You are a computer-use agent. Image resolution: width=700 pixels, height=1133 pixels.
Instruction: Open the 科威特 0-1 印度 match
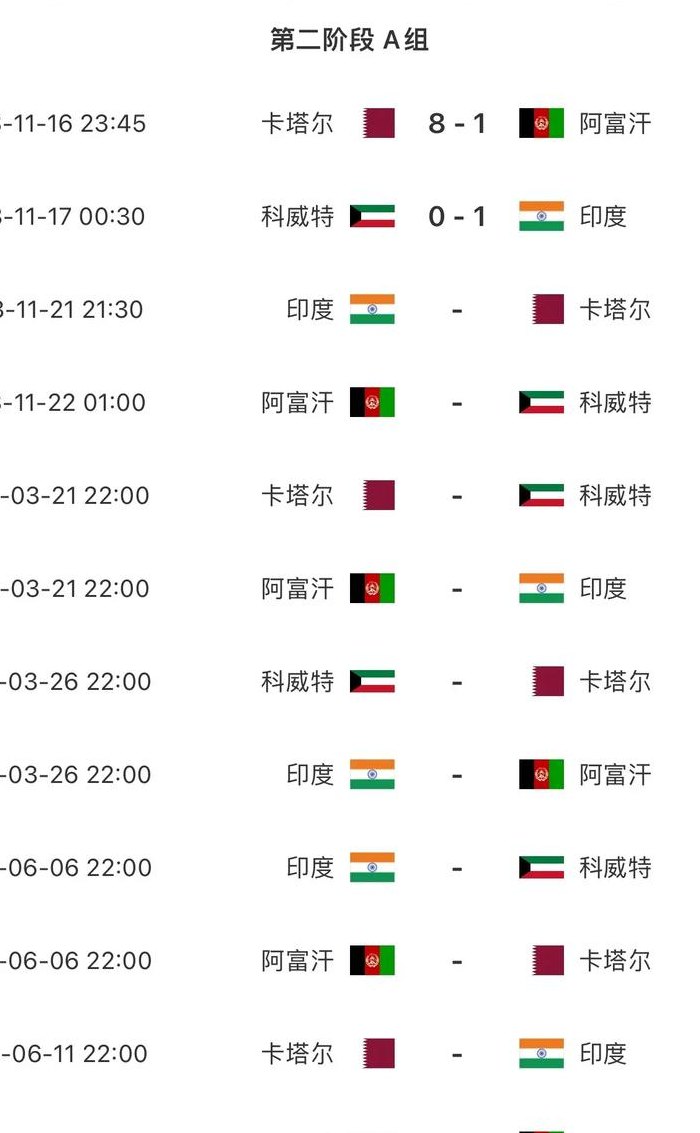pyautogui.click(x=350, y=217)
